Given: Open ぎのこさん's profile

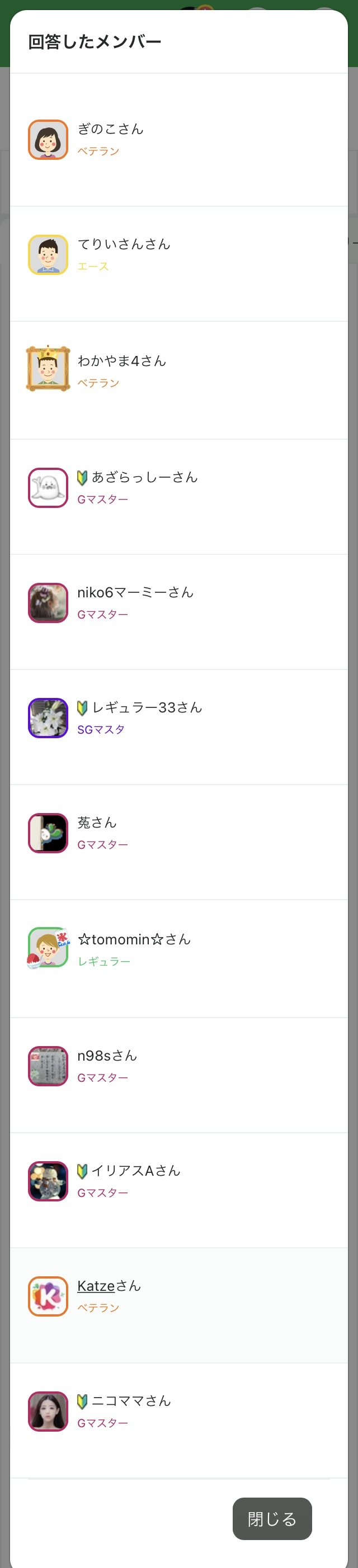Looking at the screenshot, I should (110, 130).
